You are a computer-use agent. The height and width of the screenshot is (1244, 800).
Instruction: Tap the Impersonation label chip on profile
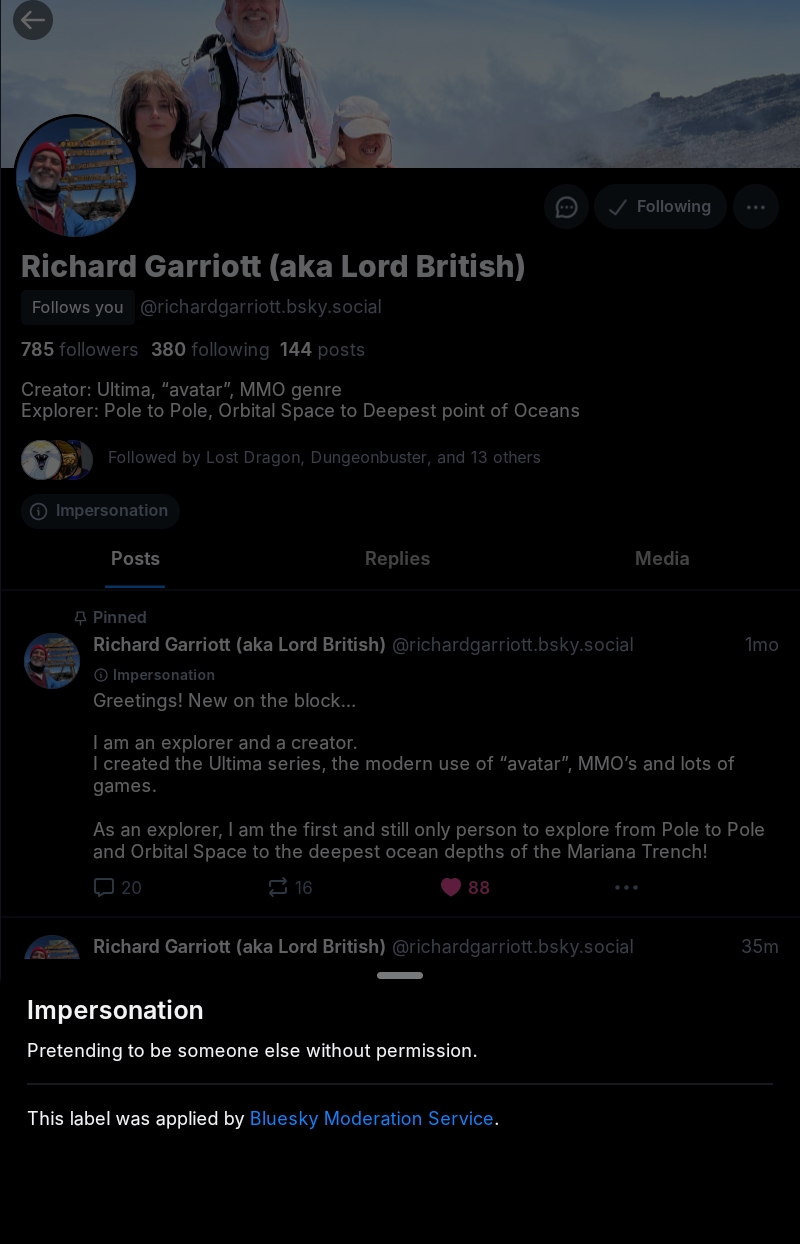[x=100, y=511]
